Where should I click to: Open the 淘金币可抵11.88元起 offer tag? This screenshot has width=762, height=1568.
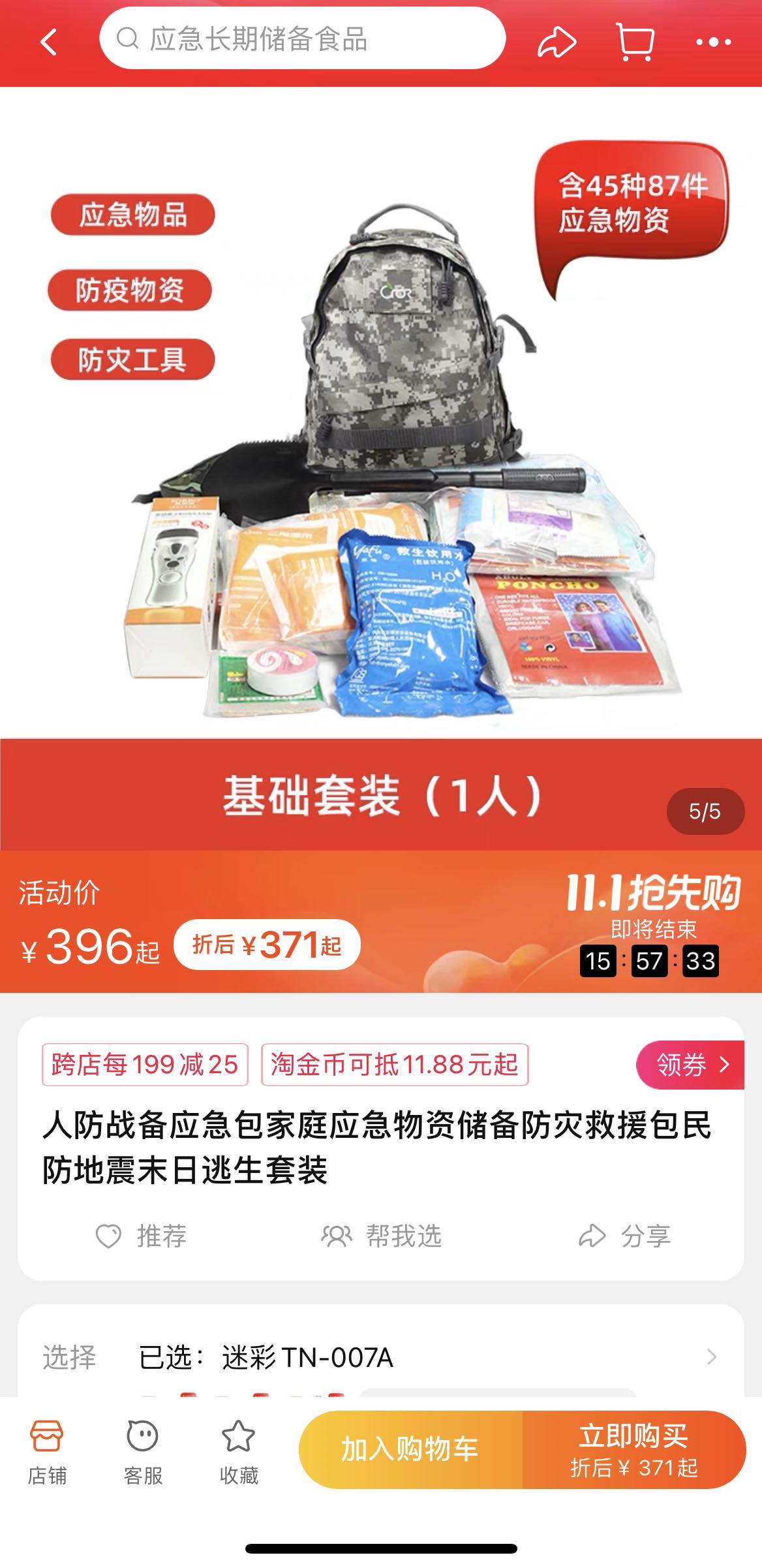click(x=395, y=1065)
